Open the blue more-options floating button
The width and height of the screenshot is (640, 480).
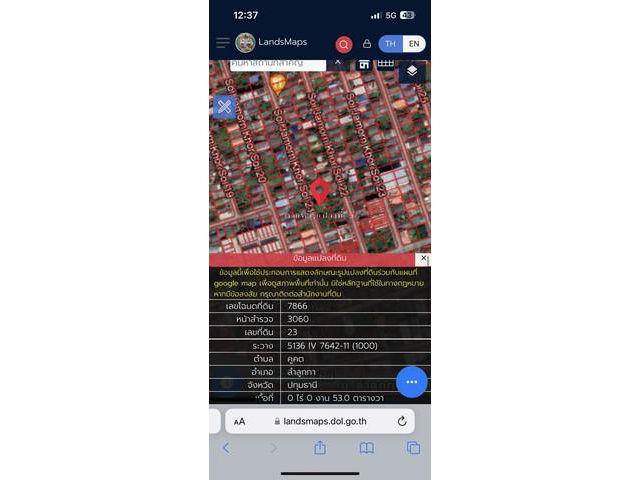click(412, 382)
